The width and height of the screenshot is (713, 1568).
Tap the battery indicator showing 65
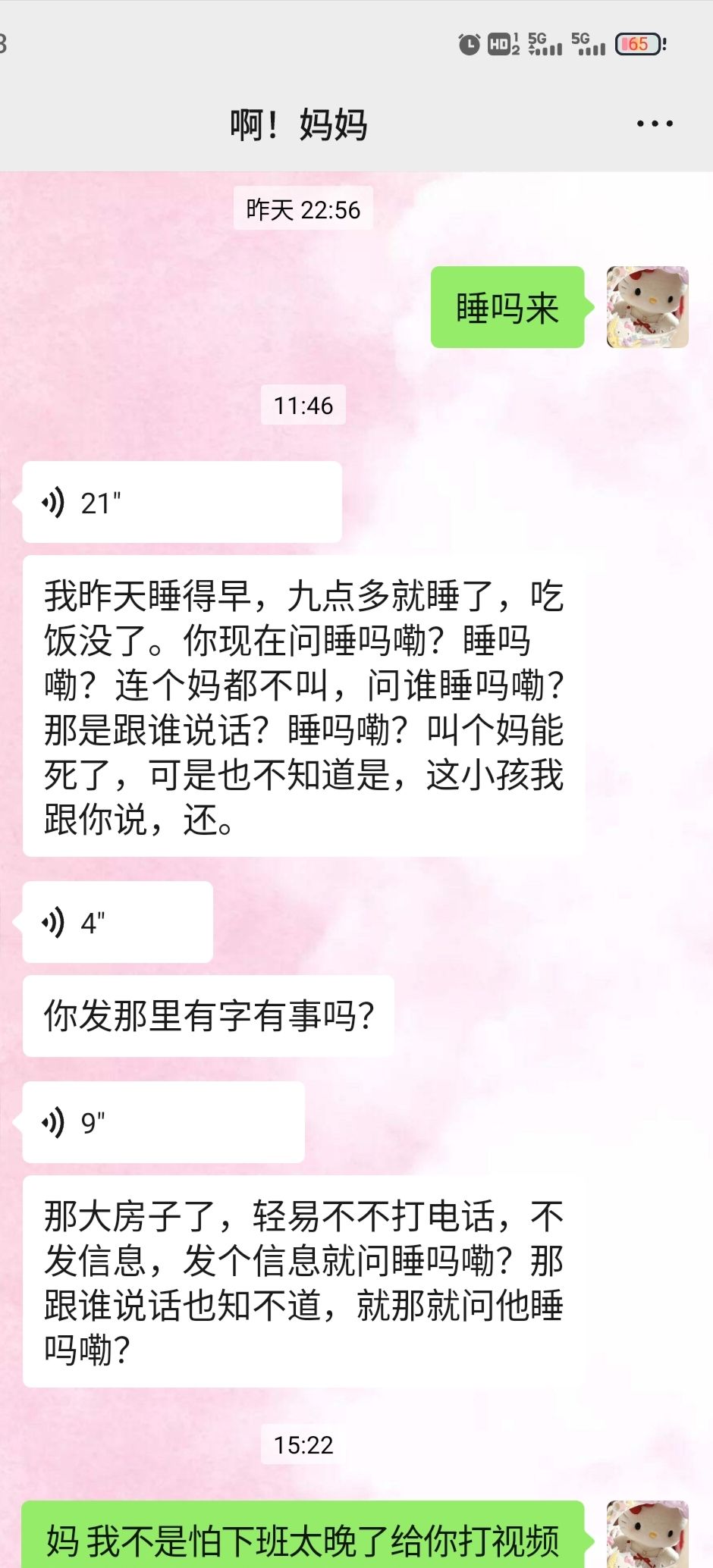tap(638, 45)
